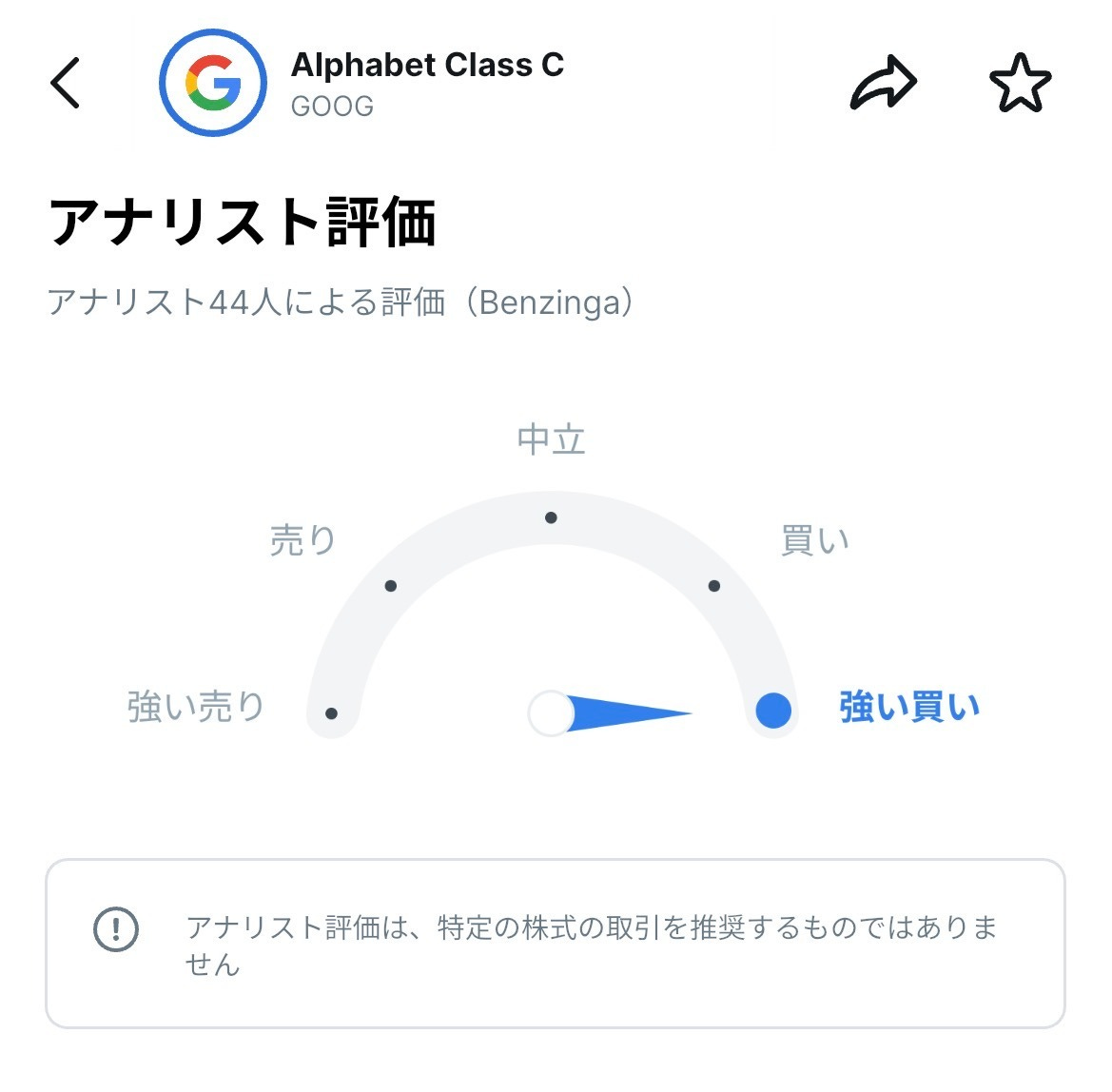The image size is (1112, 1092).
Task: Go back using the top-left arrow
Action: [x=66, y=83]
